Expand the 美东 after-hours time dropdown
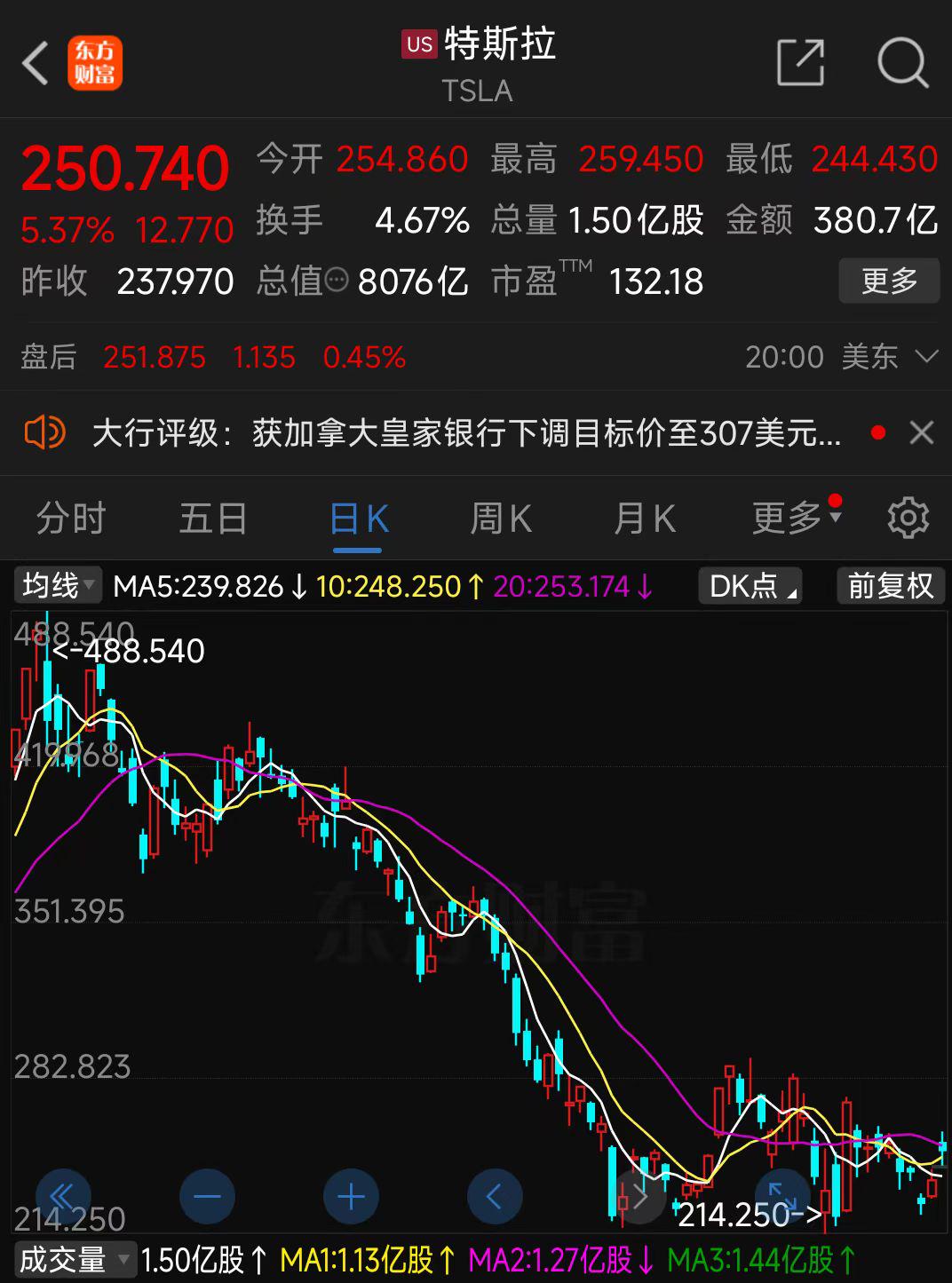Viewport: 952px width, 1283px height. coord(925,357)
